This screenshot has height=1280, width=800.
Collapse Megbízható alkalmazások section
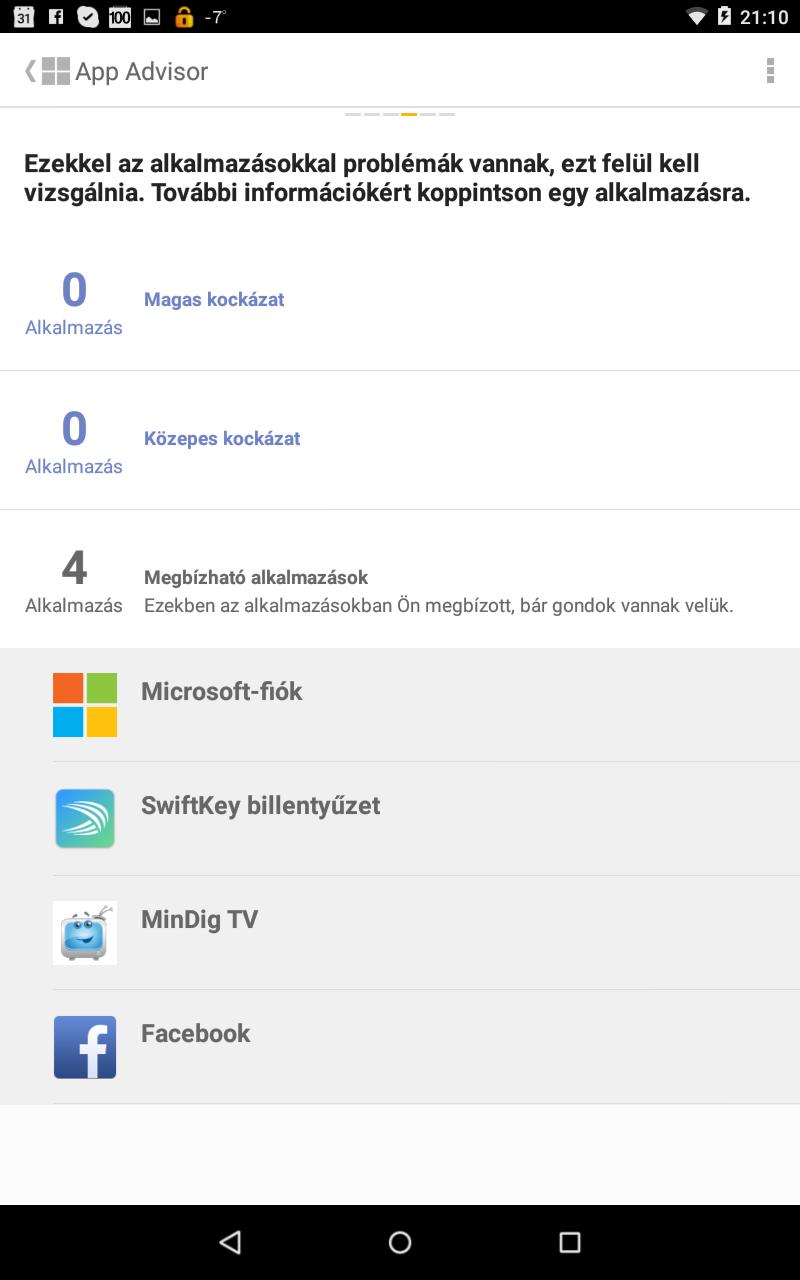pos(400,579)
